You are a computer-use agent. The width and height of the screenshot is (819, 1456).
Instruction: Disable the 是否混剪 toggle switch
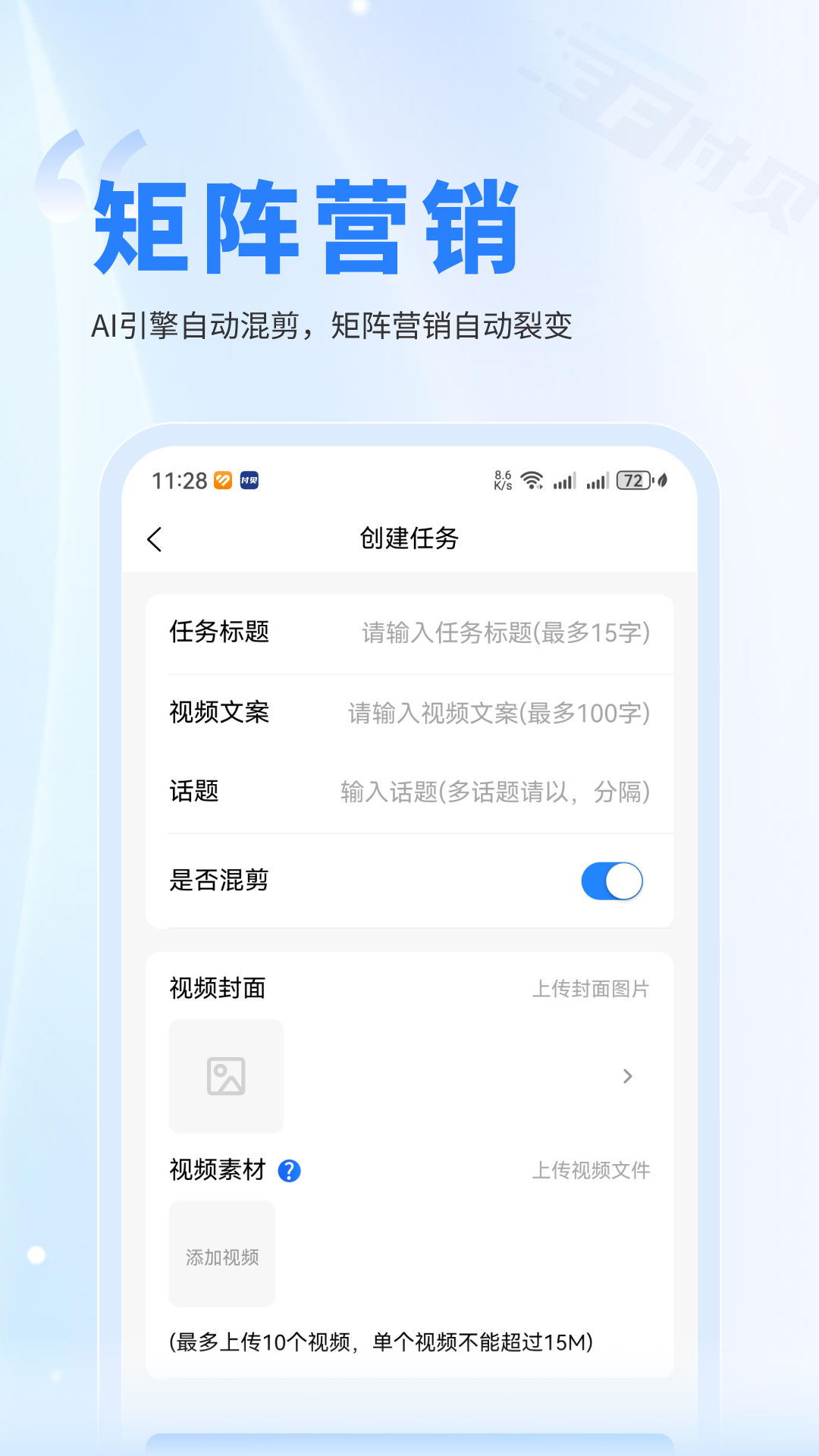[611, 880]
